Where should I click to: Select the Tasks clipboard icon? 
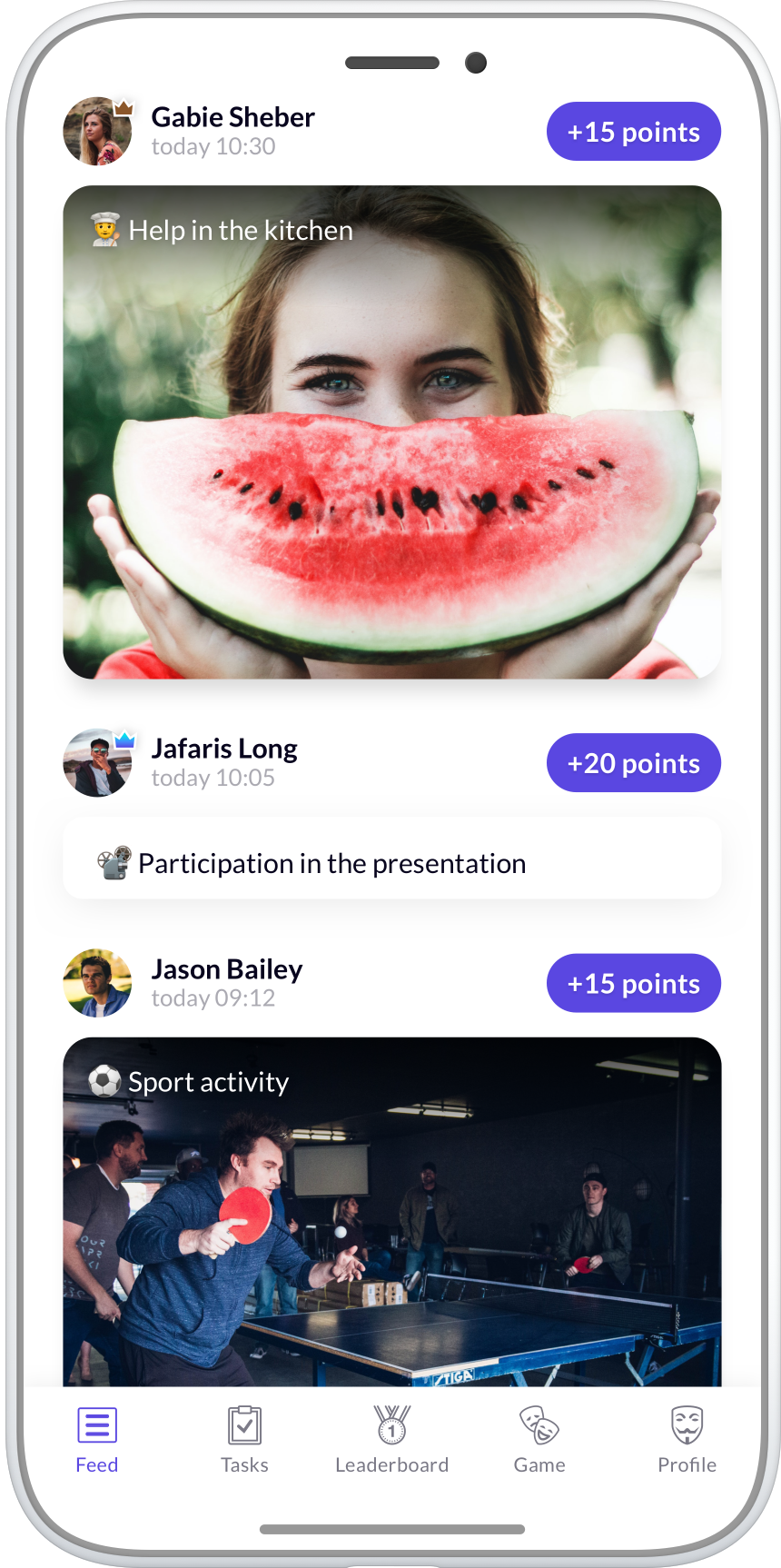(244, 1424)
